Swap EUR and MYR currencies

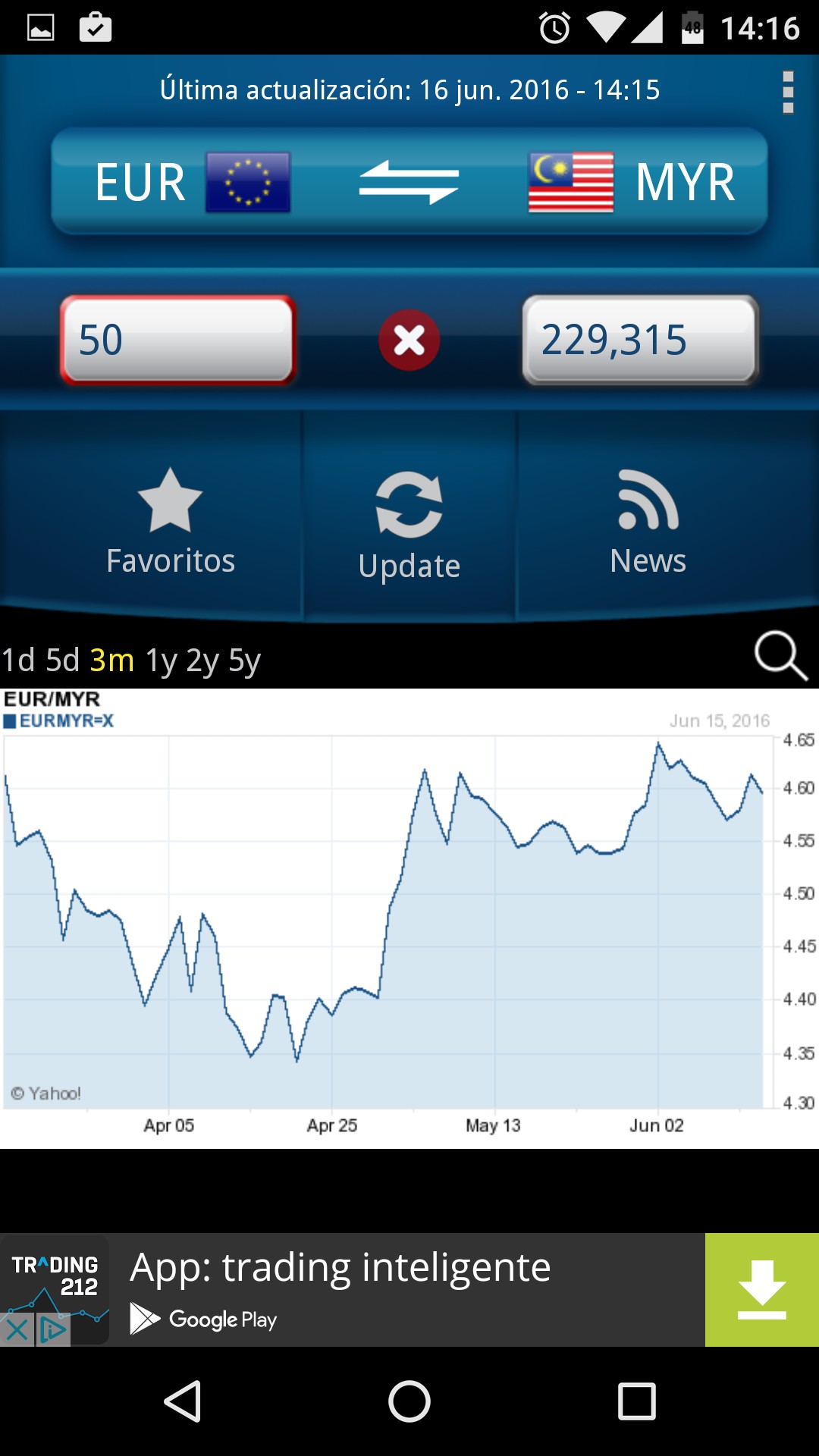point(409,183)
